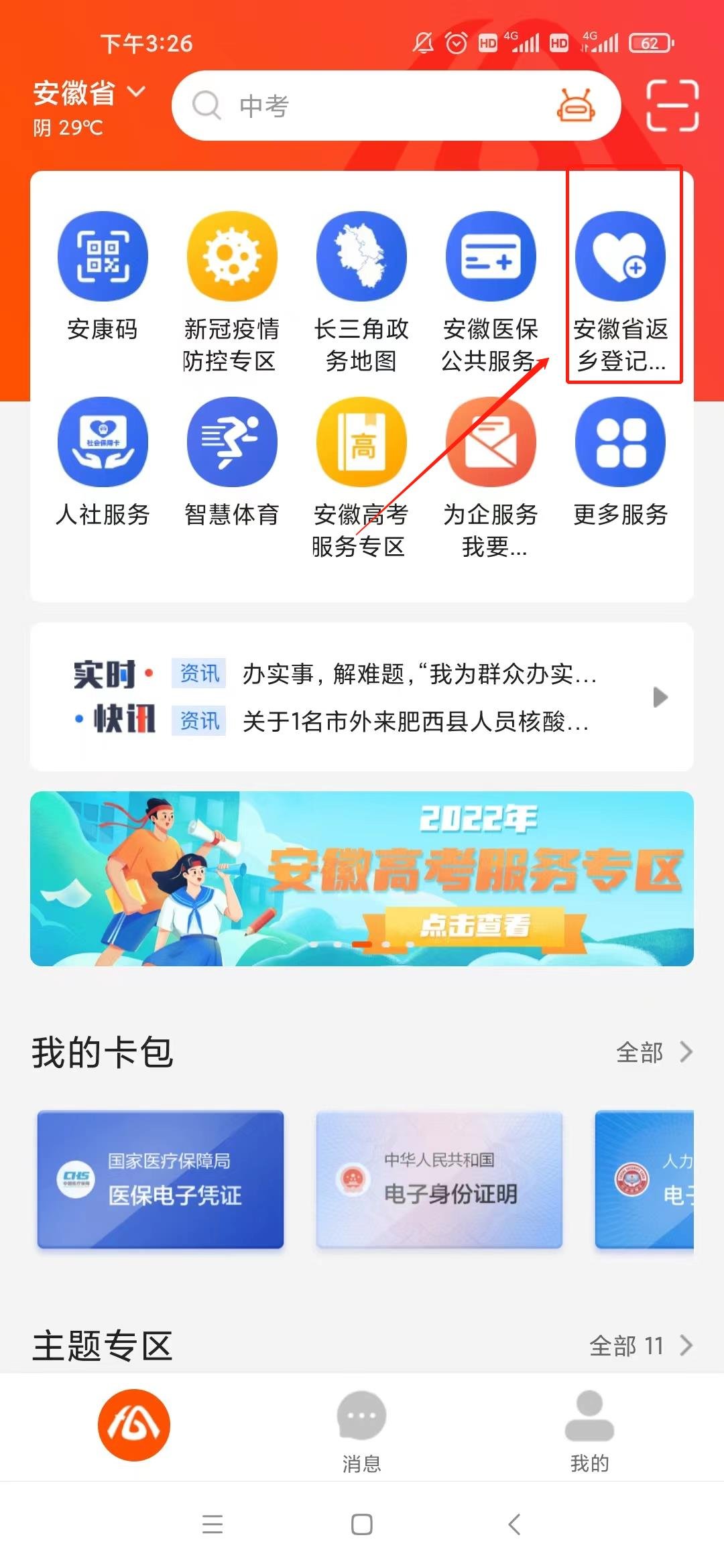Open 为企服务 我要… icon
This screenshot has height=1568, width=724.
(491, 444)
